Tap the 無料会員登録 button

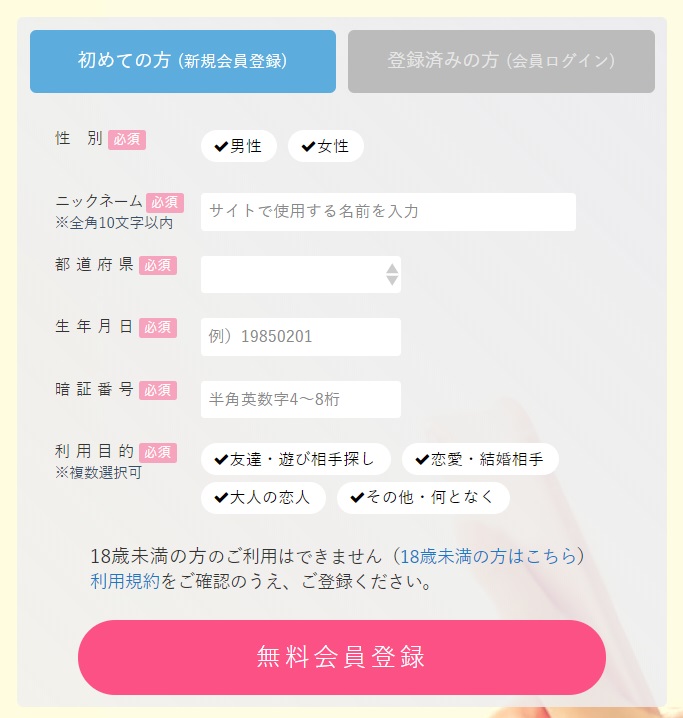pyautogui.click(x=341, y=657)
